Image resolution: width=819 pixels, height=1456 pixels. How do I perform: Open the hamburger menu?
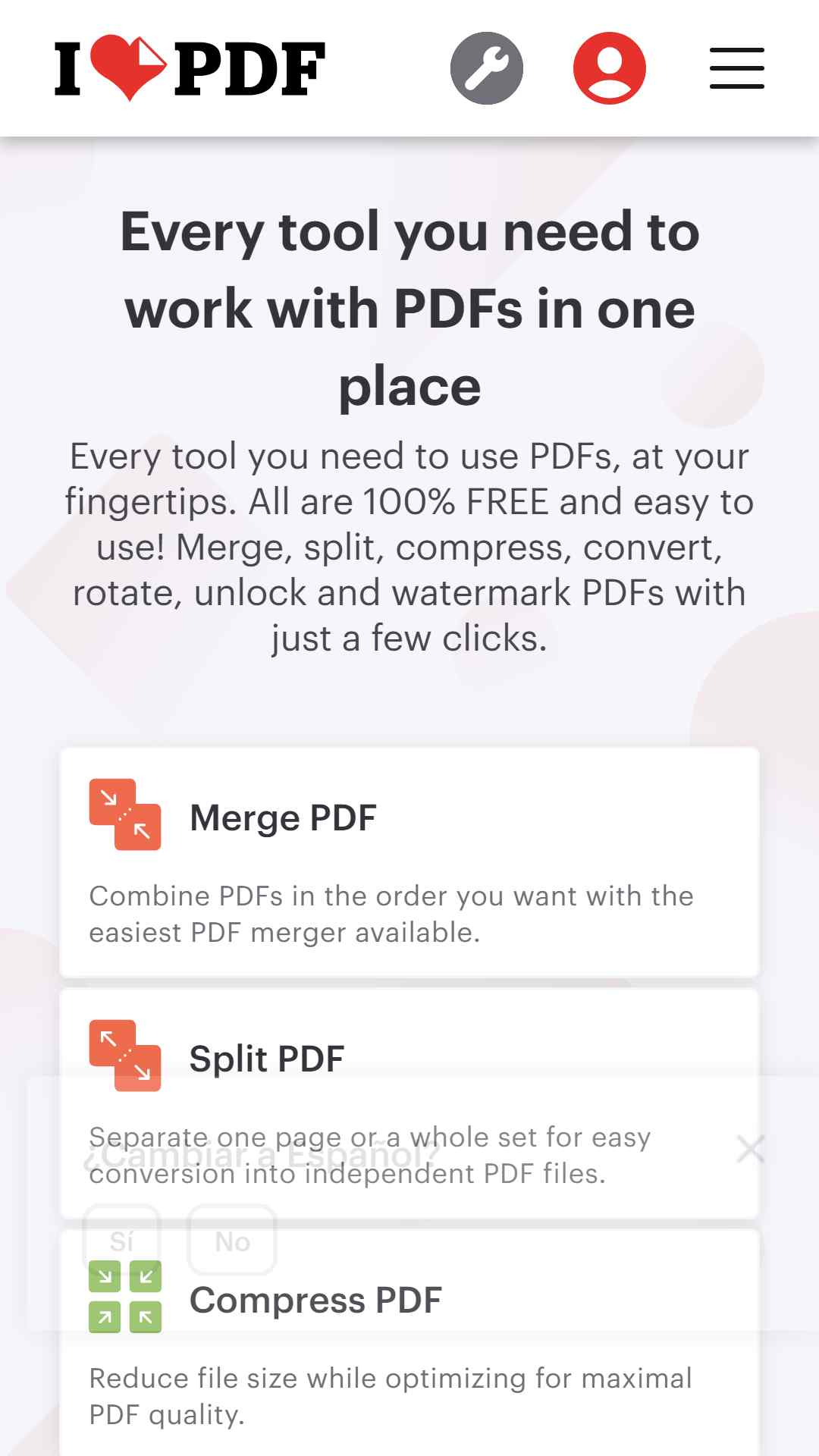[x=737, y=68]
